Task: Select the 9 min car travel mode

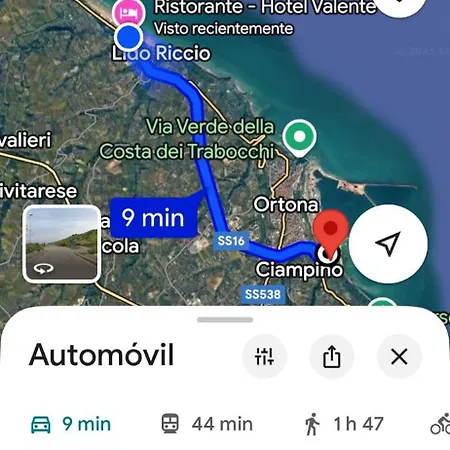Action: [x=71, y=424]
